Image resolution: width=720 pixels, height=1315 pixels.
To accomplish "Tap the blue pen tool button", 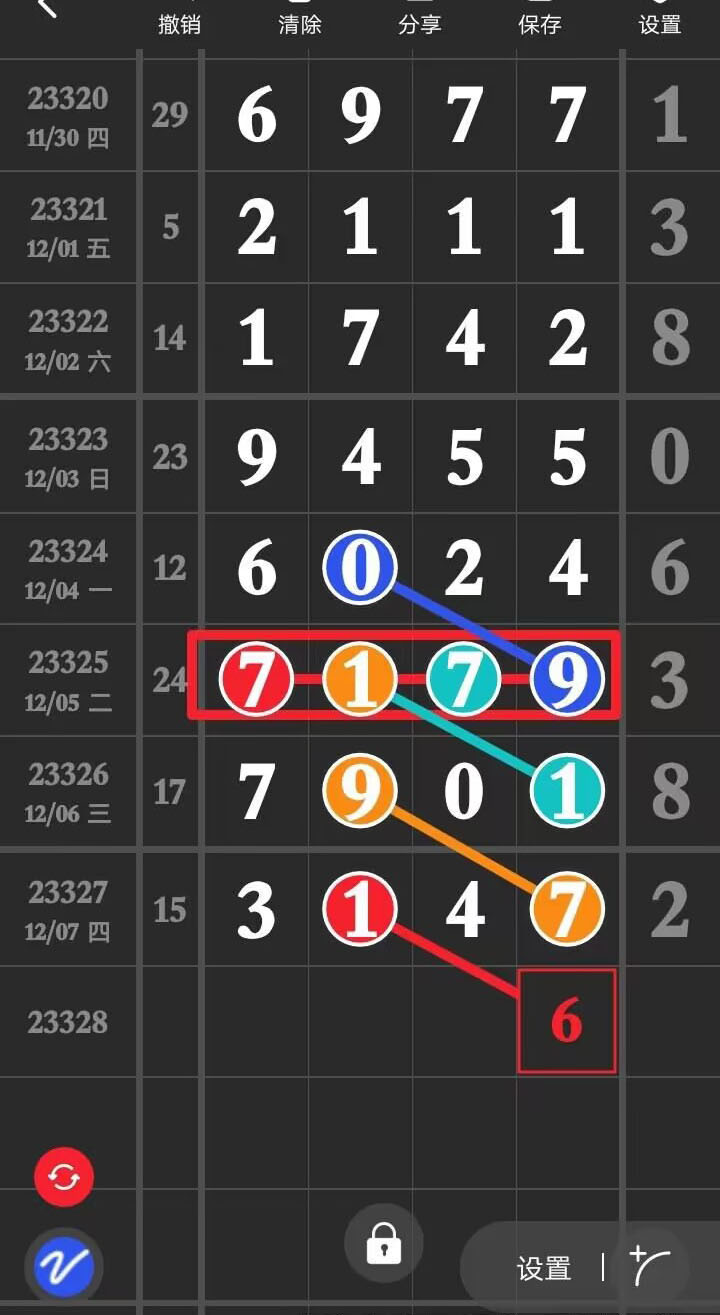I will coord(64,1267).
